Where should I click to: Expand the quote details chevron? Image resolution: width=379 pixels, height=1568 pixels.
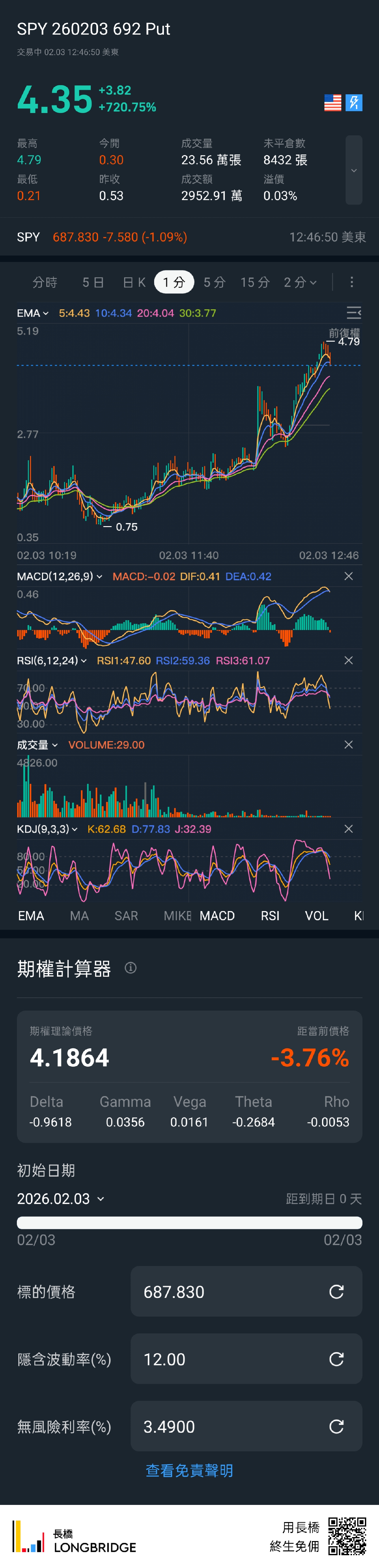pyautogui.click(x=353, y=171)
